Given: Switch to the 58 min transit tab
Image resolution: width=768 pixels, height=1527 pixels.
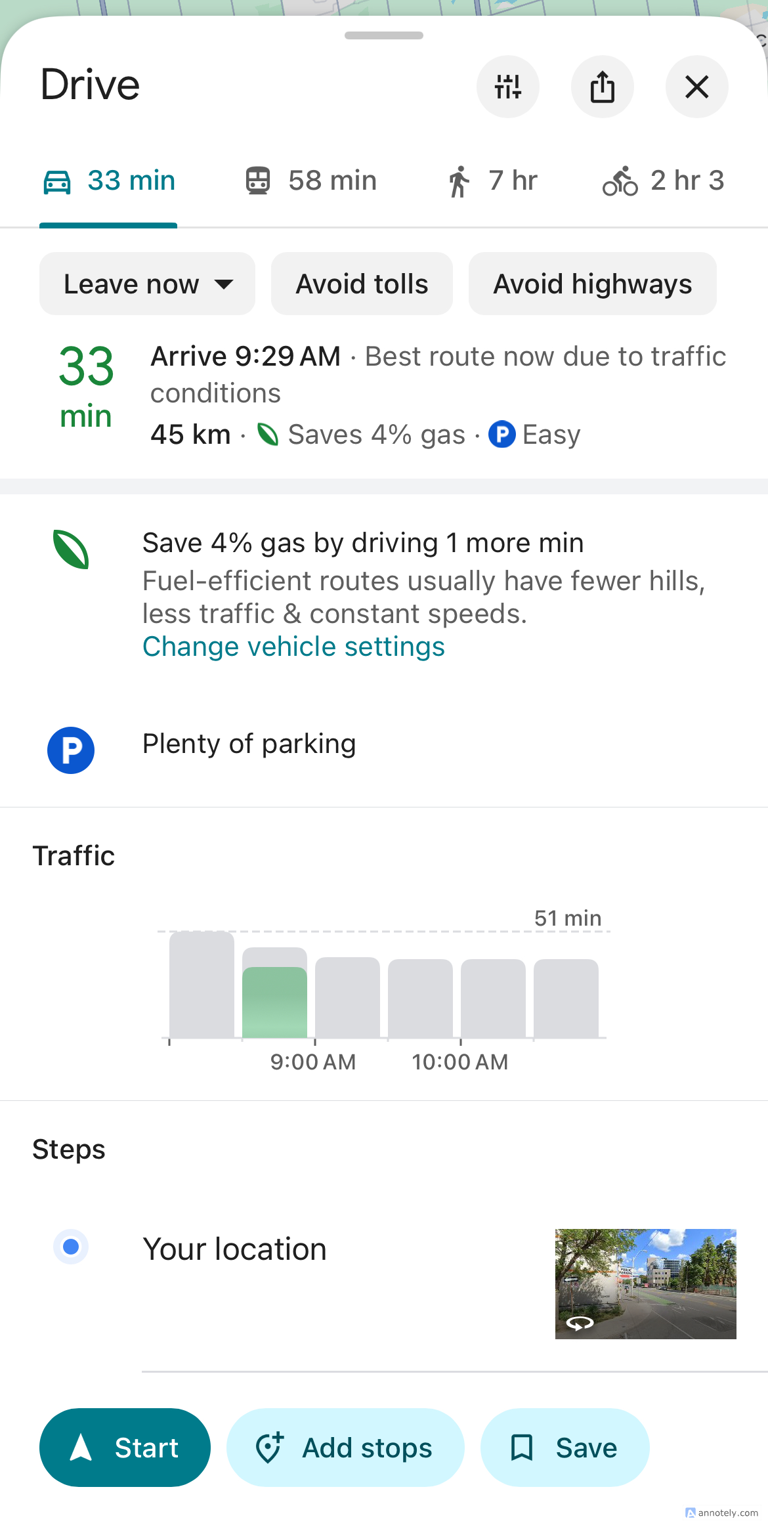Looking at the screenshot, I should 308,180.
